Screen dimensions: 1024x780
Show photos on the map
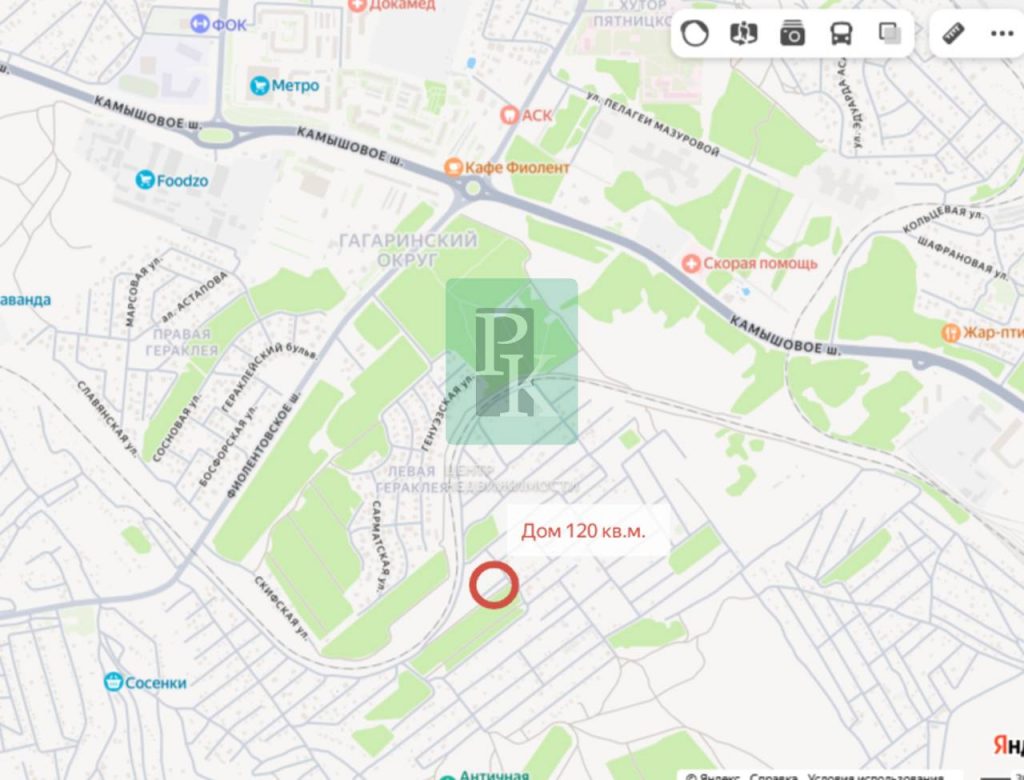pos(792,34)
